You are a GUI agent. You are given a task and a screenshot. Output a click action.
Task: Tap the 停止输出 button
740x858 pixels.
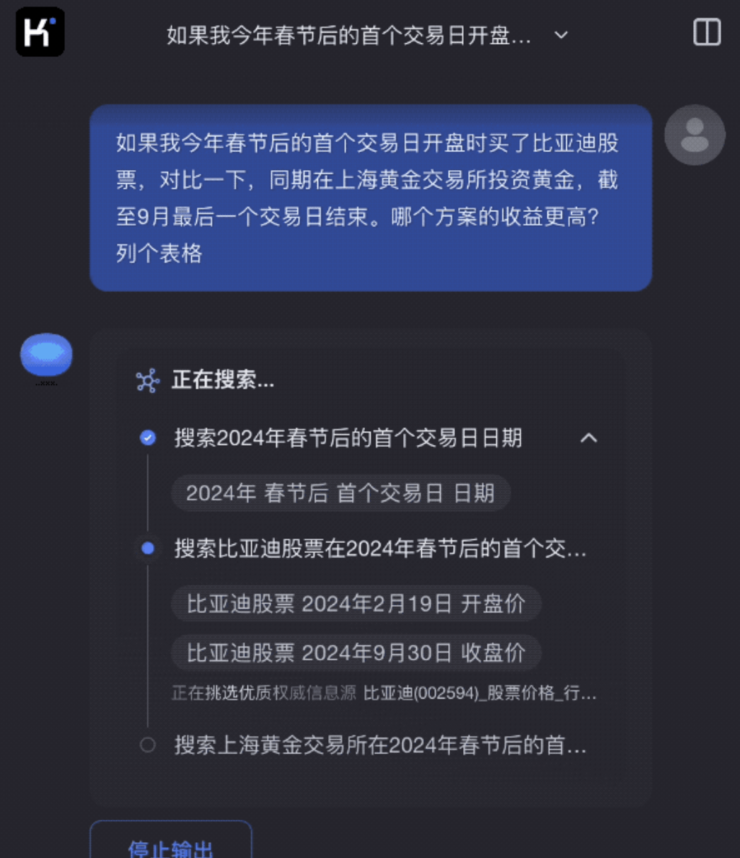[x=171, y=846]
